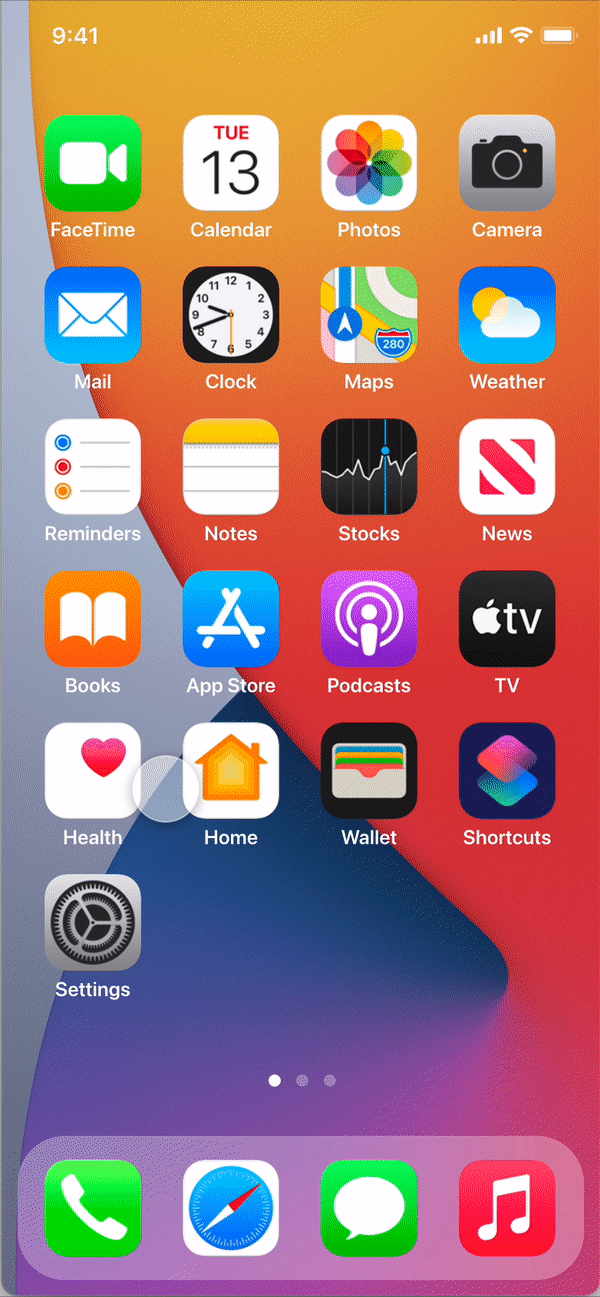Open the Clock app
The width and height of the screenshot is (600, 1297).
(x=231, y=315)
